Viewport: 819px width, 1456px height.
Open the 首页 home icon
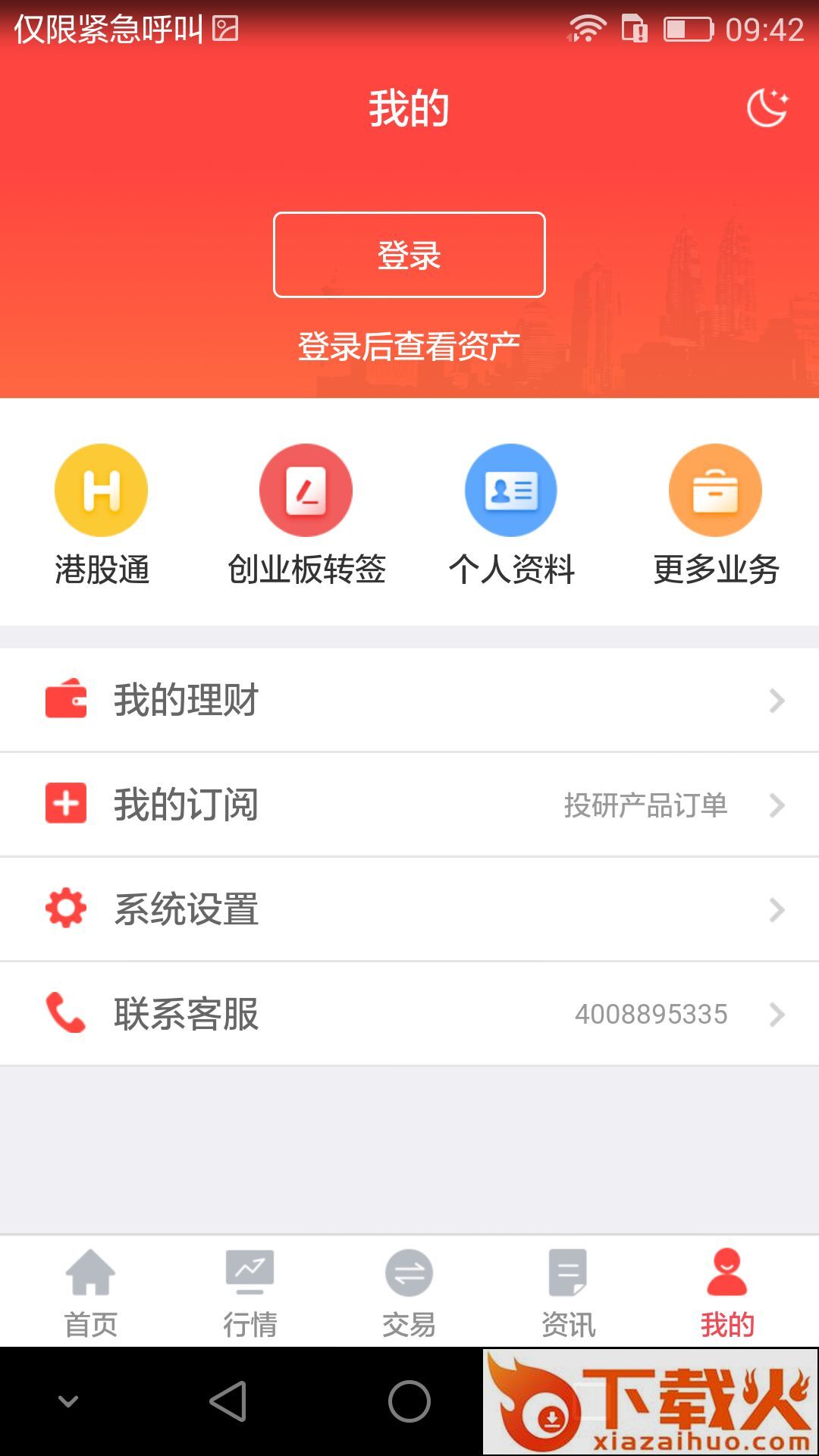pos(92,1276)
